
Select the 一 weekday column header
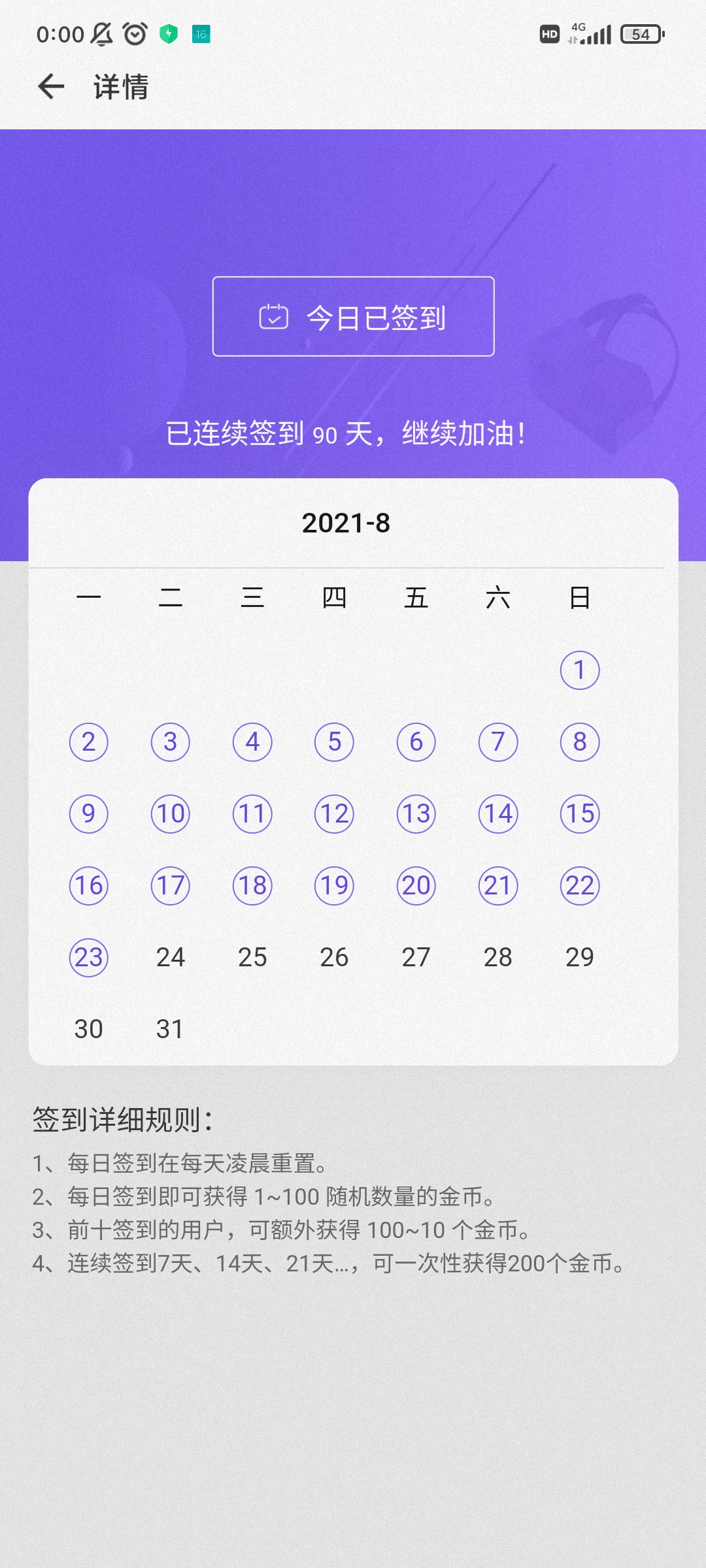88,598
